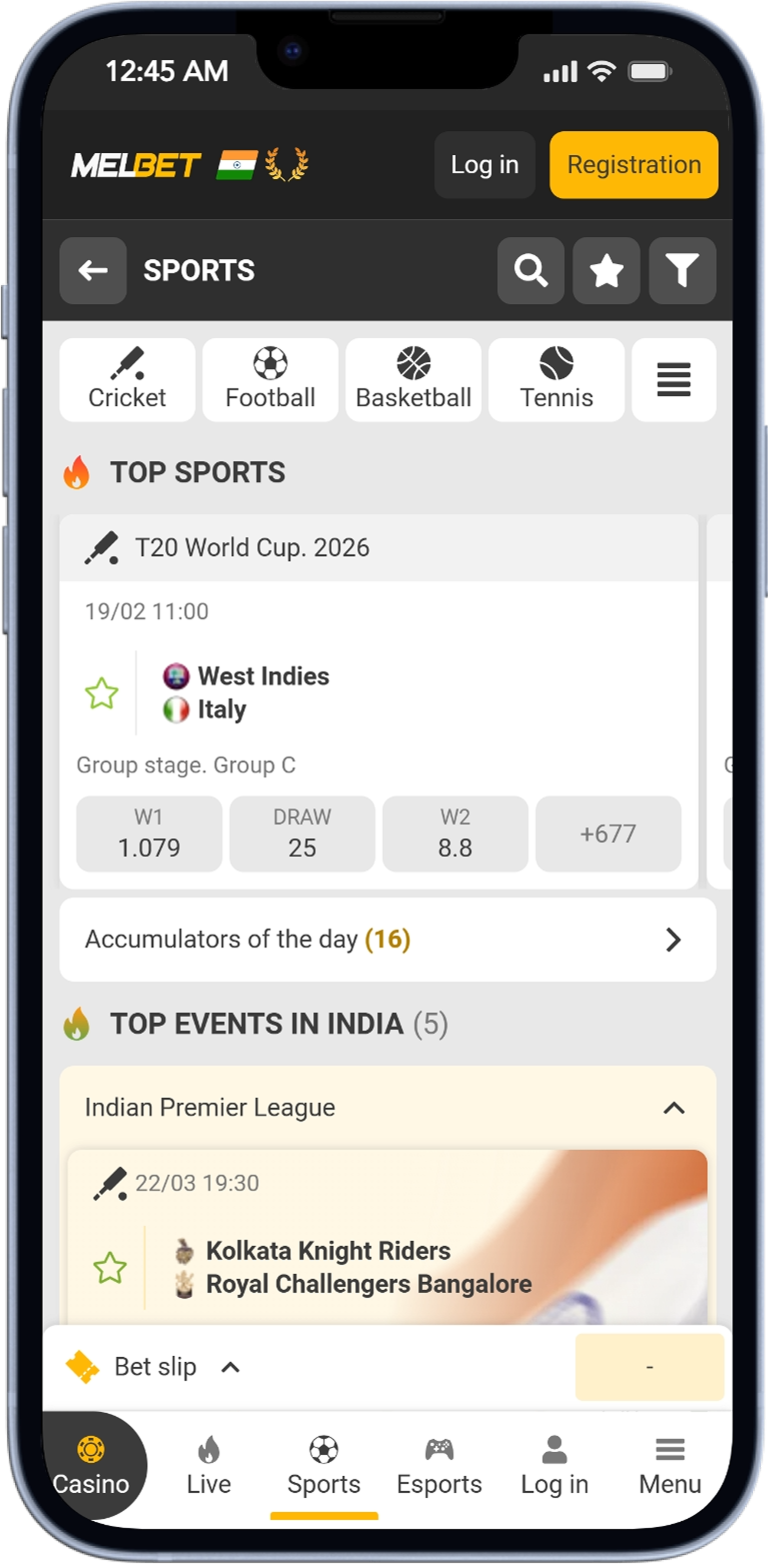Viewport: 768px width, 1568px height.
Task: Bet on W1 at 1.079
Action: [149, 834]
